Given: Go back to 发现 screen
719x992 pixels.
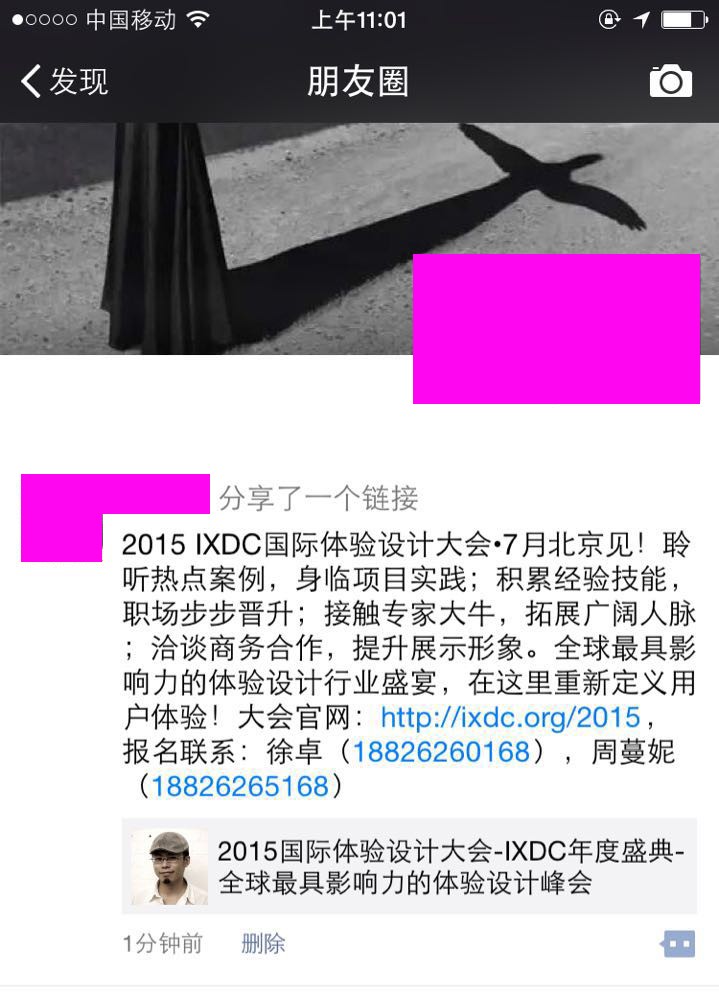Looking at the screenshot, I should [x=65, y=82].
